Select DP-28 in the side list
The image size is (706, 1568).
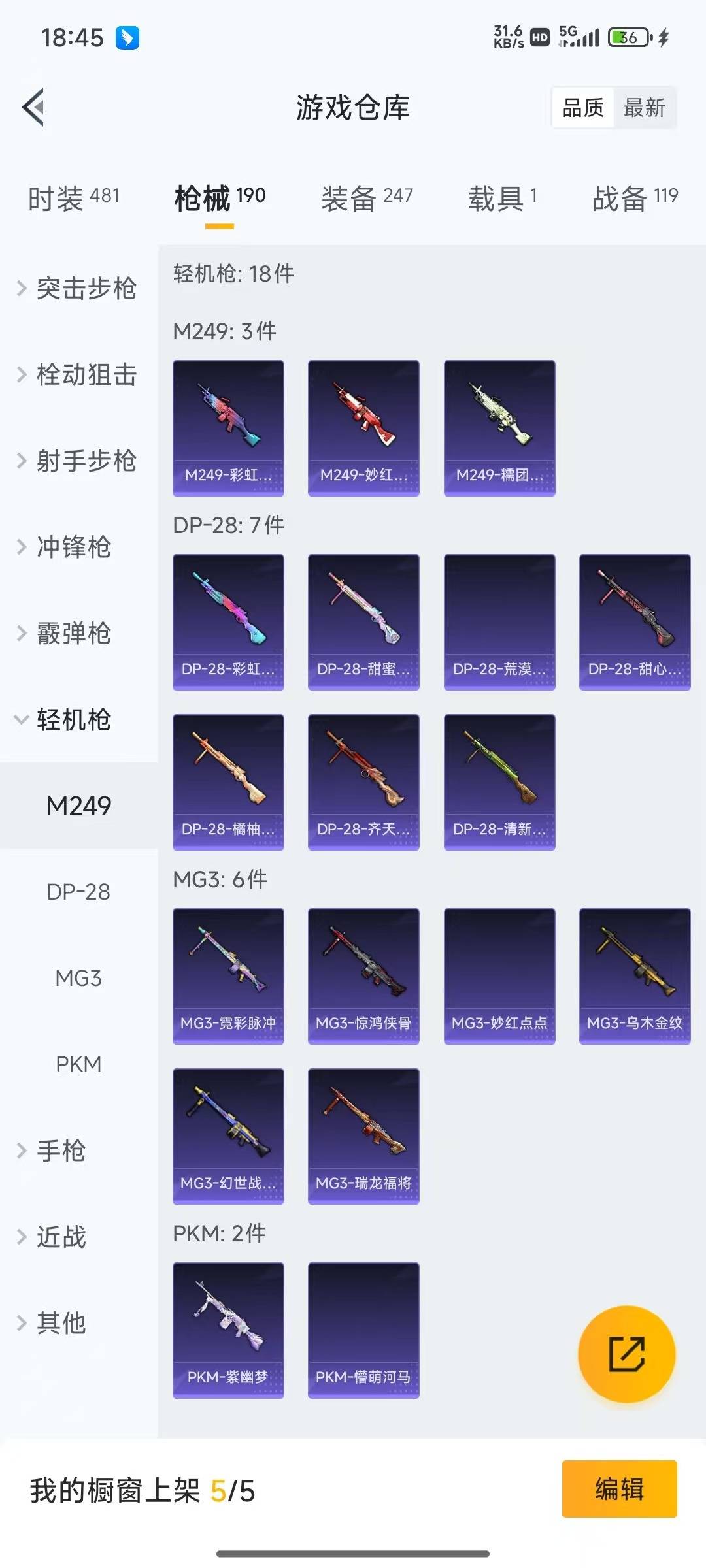[78, 892]
